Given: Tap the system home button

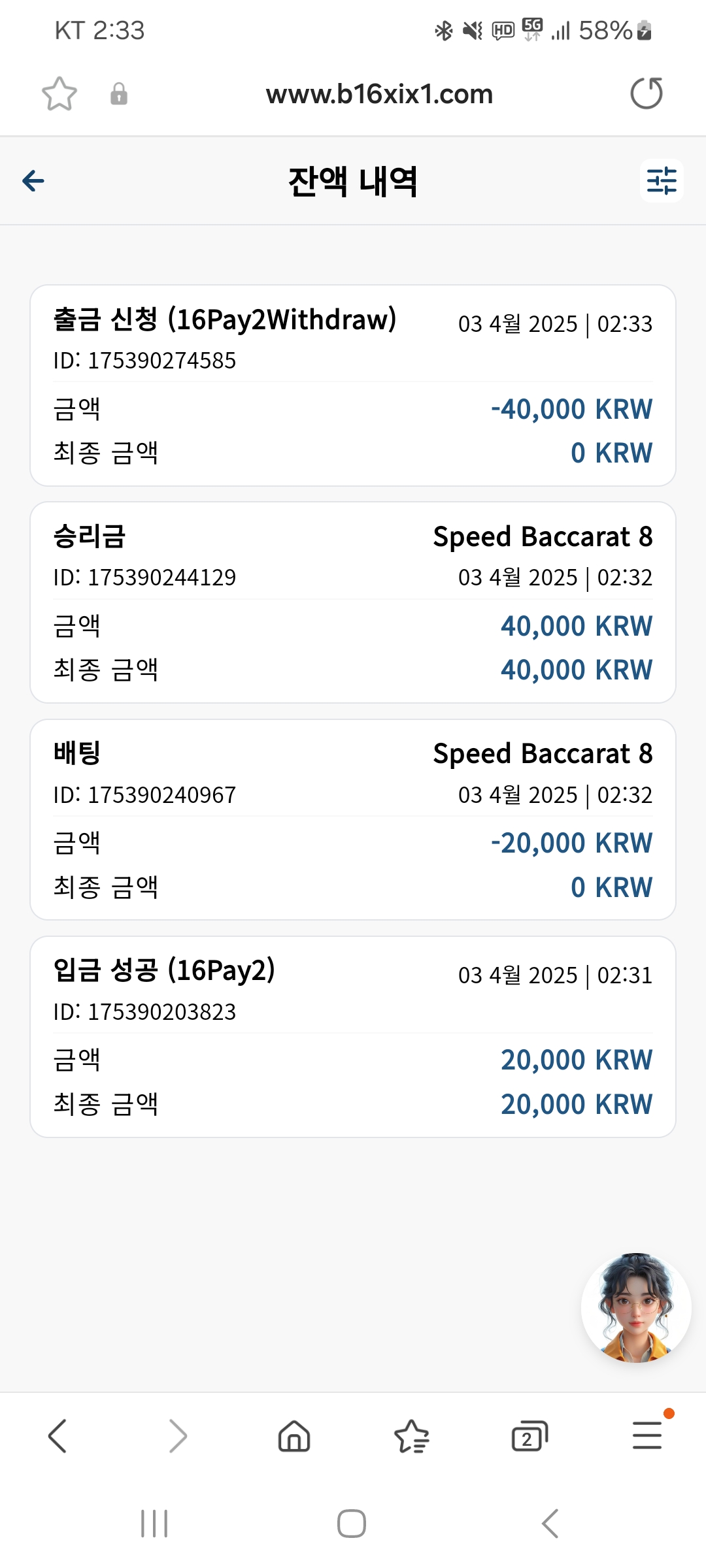Looking at the screenshot, I should [x=352, y=1524].
